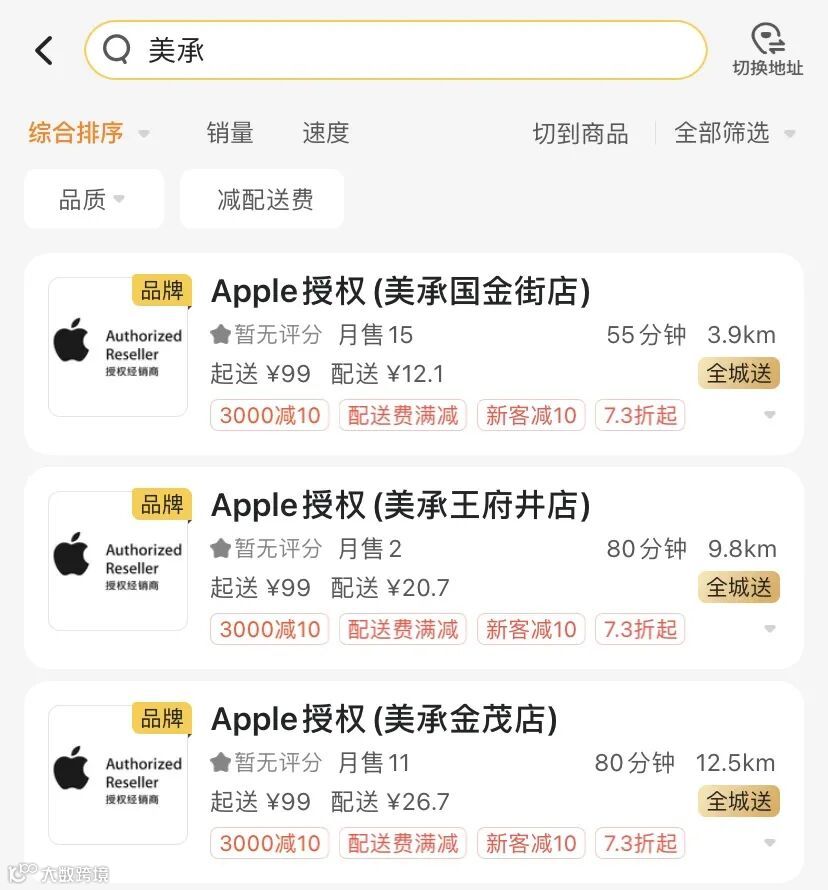Expand the 品质 filter chip

click(x=94, y=199)
